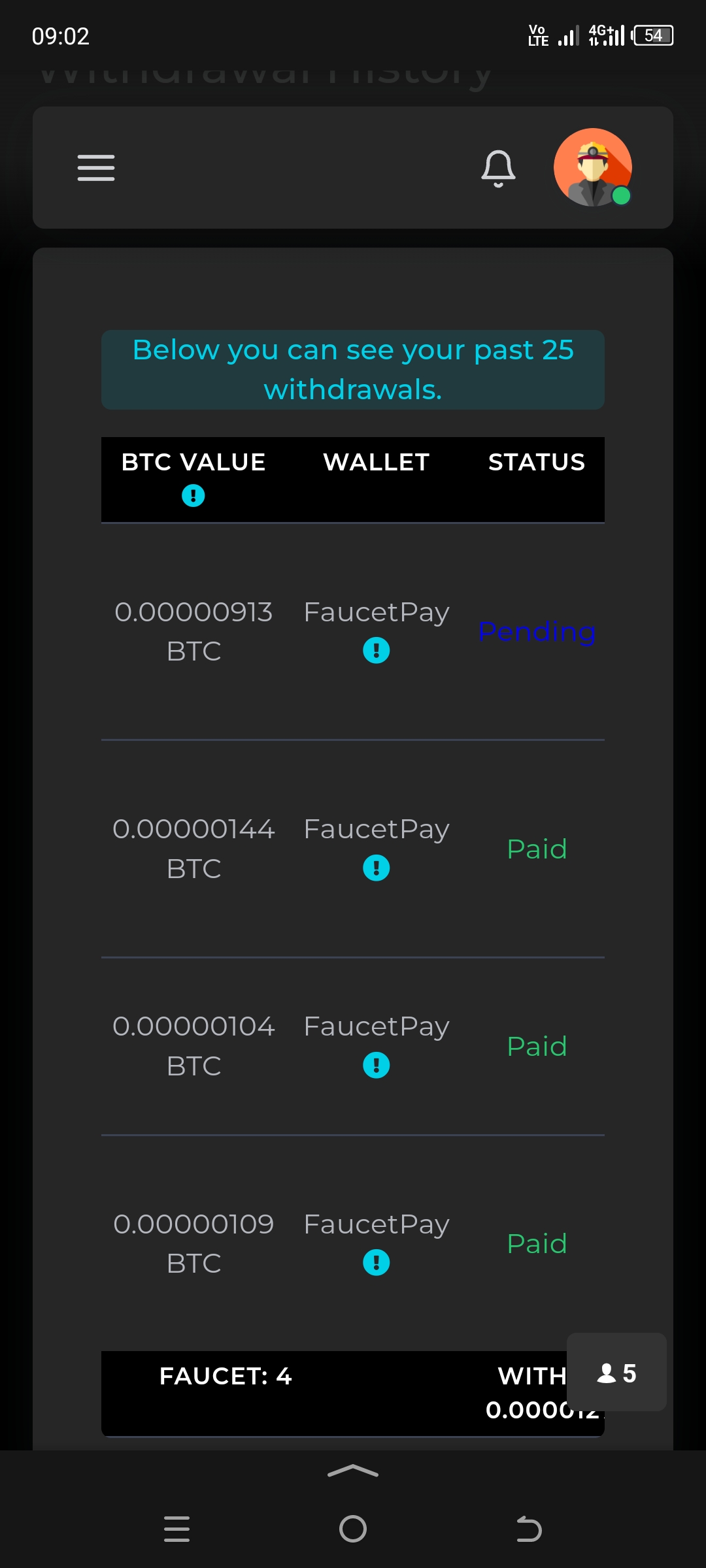
Task: Tap FaucetPay info icon for 0.00000913 BTC
Action: (377, 650)
